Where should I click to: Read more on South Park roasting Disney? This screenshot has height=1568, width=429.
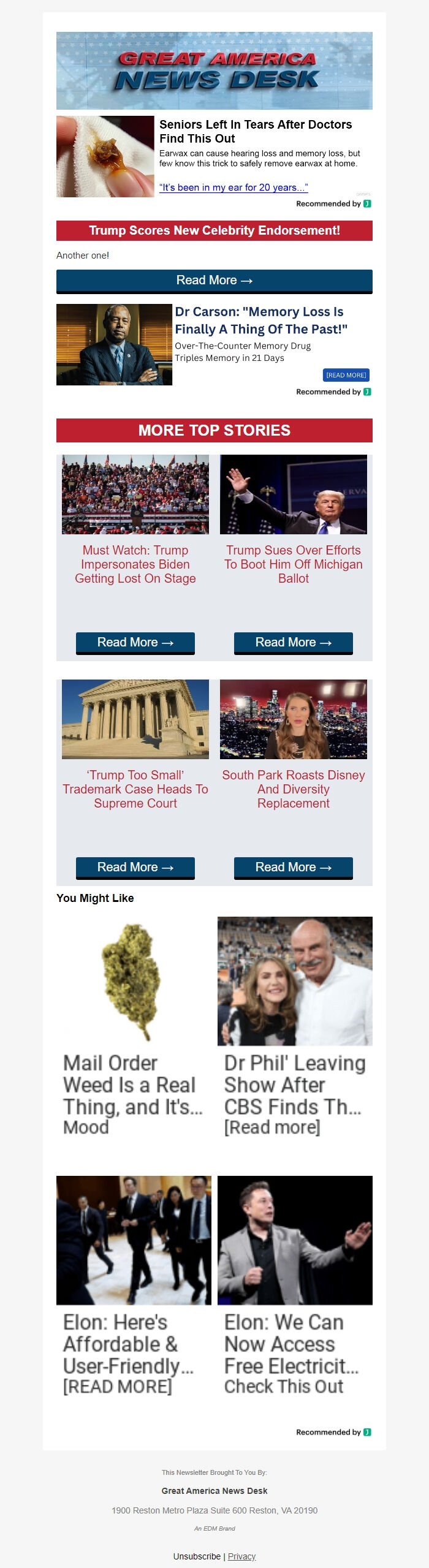[294, 867]
